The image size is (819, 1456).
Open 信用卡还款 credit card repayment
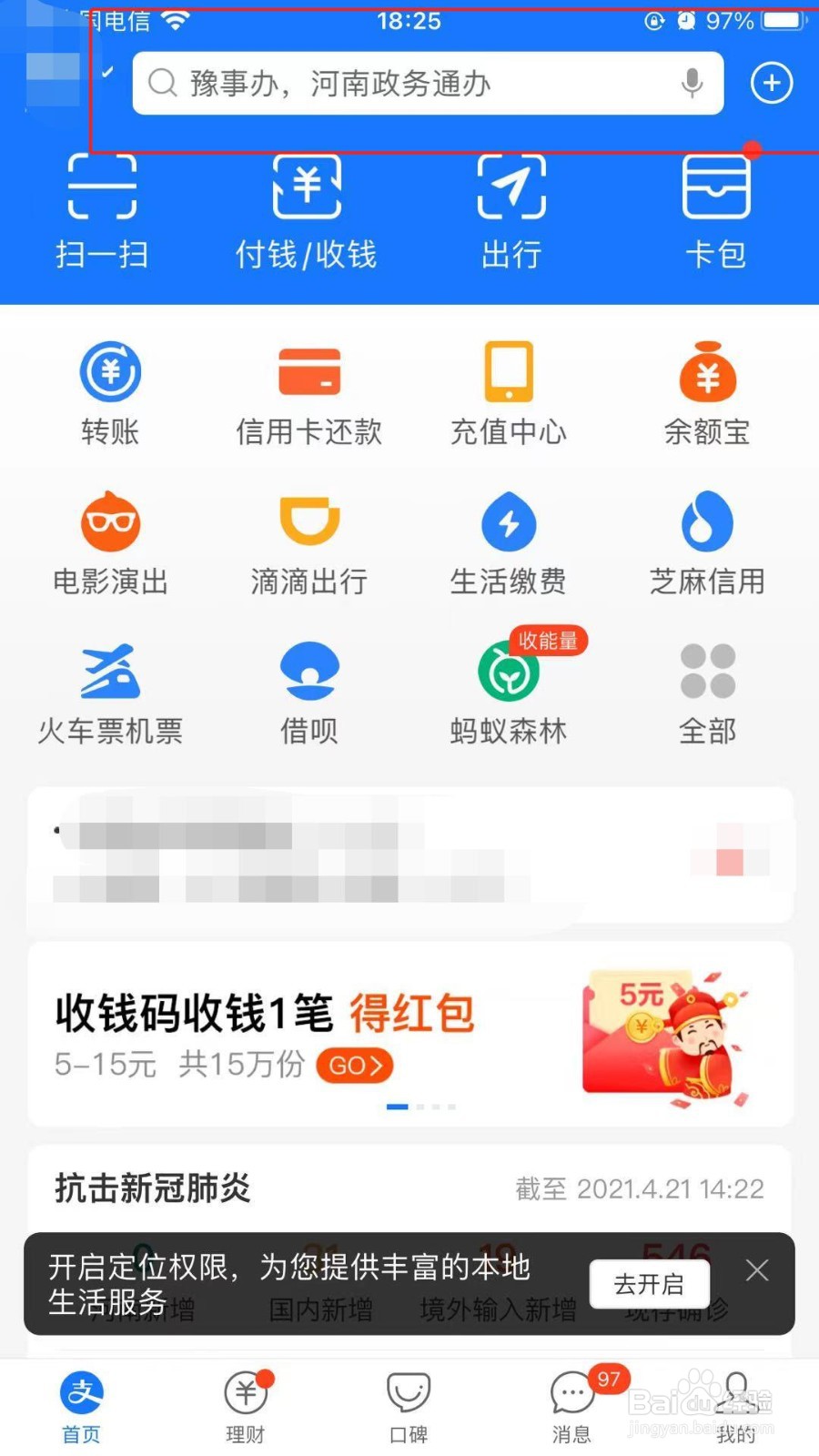point(308,391)
